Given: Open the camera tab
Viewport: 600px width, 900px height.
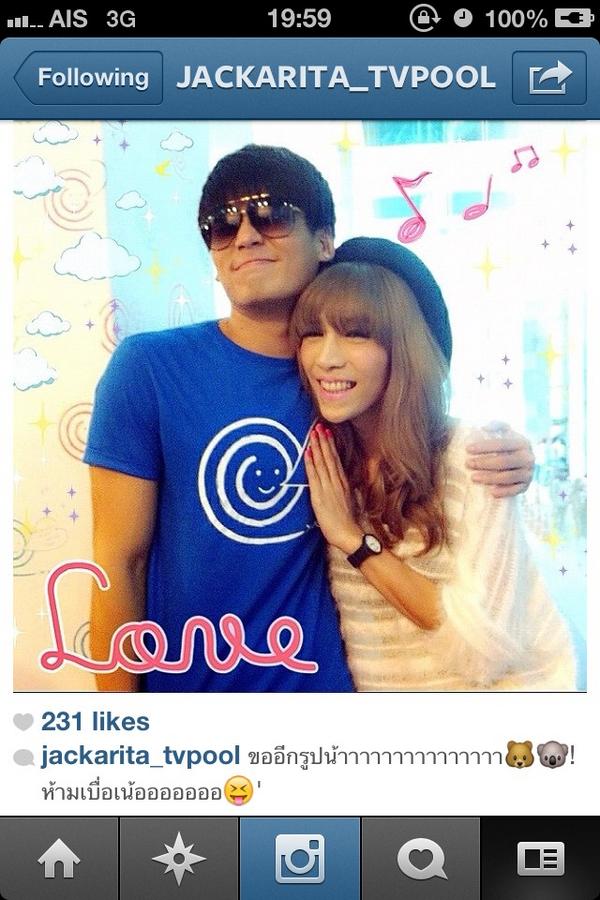Looking at the screenshot, I should [x=300, y=858].
